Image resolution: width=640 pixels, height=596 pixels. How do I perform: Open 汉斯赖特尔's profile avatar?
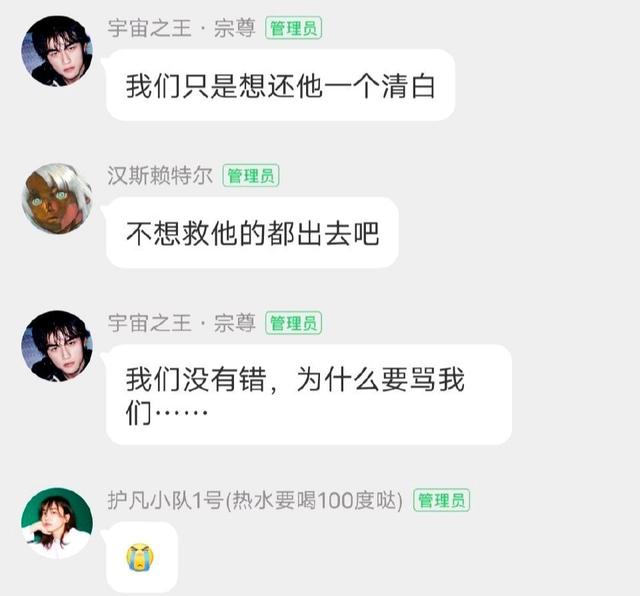point(57,198)
